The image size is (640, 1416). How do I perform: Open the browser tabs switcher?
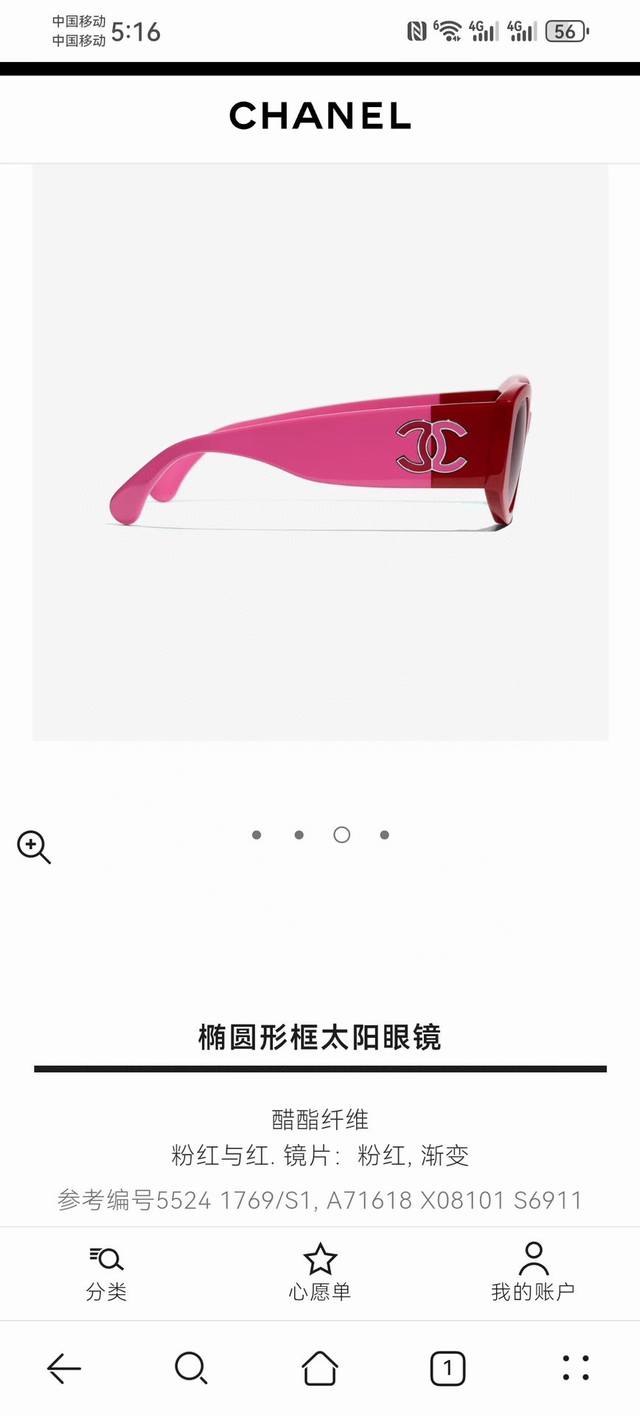click(x=448, y=1368)
